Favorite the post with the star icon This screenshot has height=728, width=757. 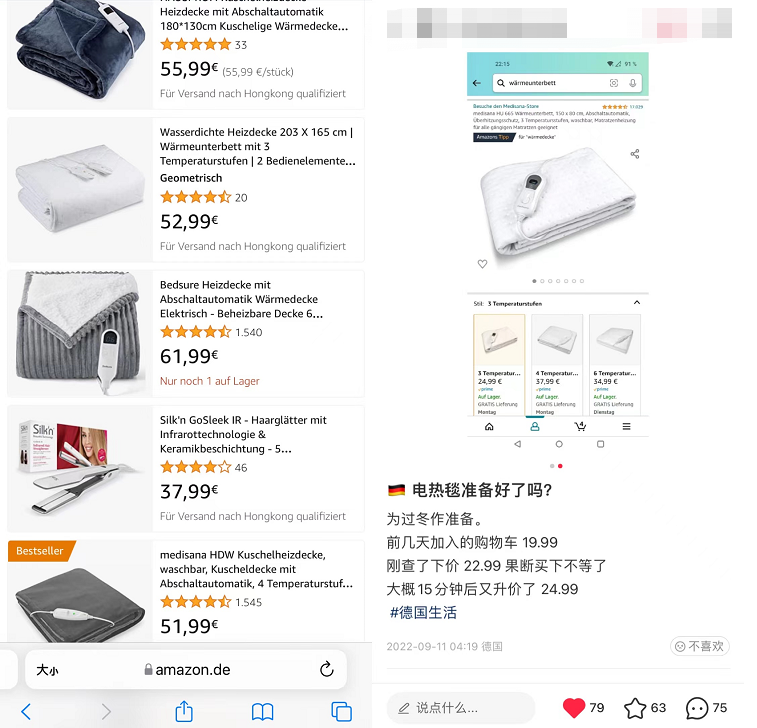[636, 708]
